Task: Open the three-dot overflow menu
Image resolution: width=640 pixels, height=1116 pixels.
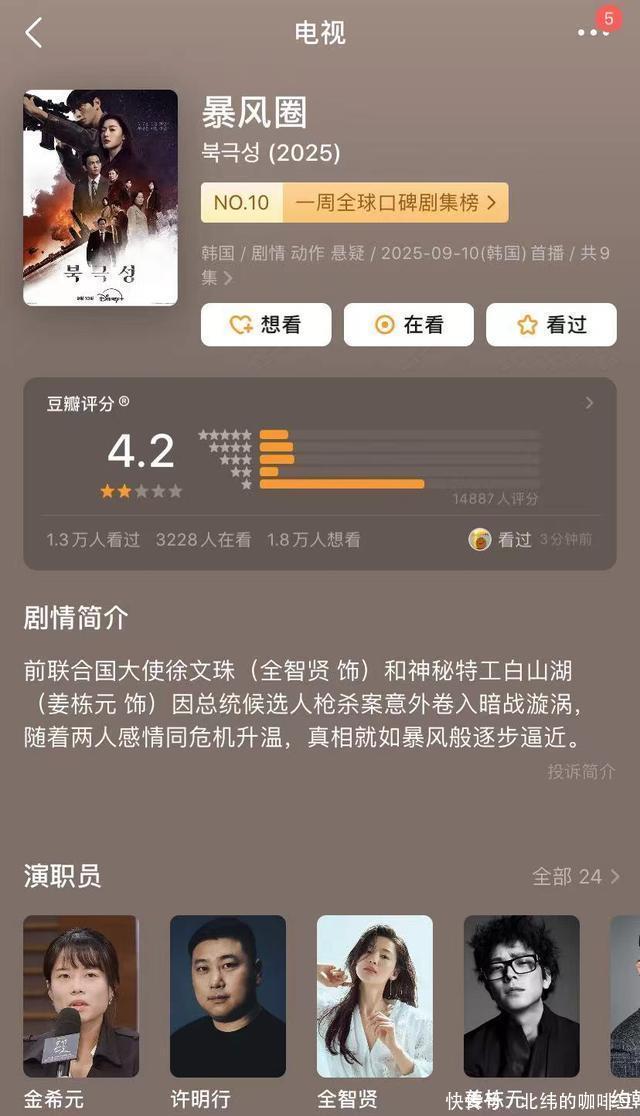Action: (592, 33)
